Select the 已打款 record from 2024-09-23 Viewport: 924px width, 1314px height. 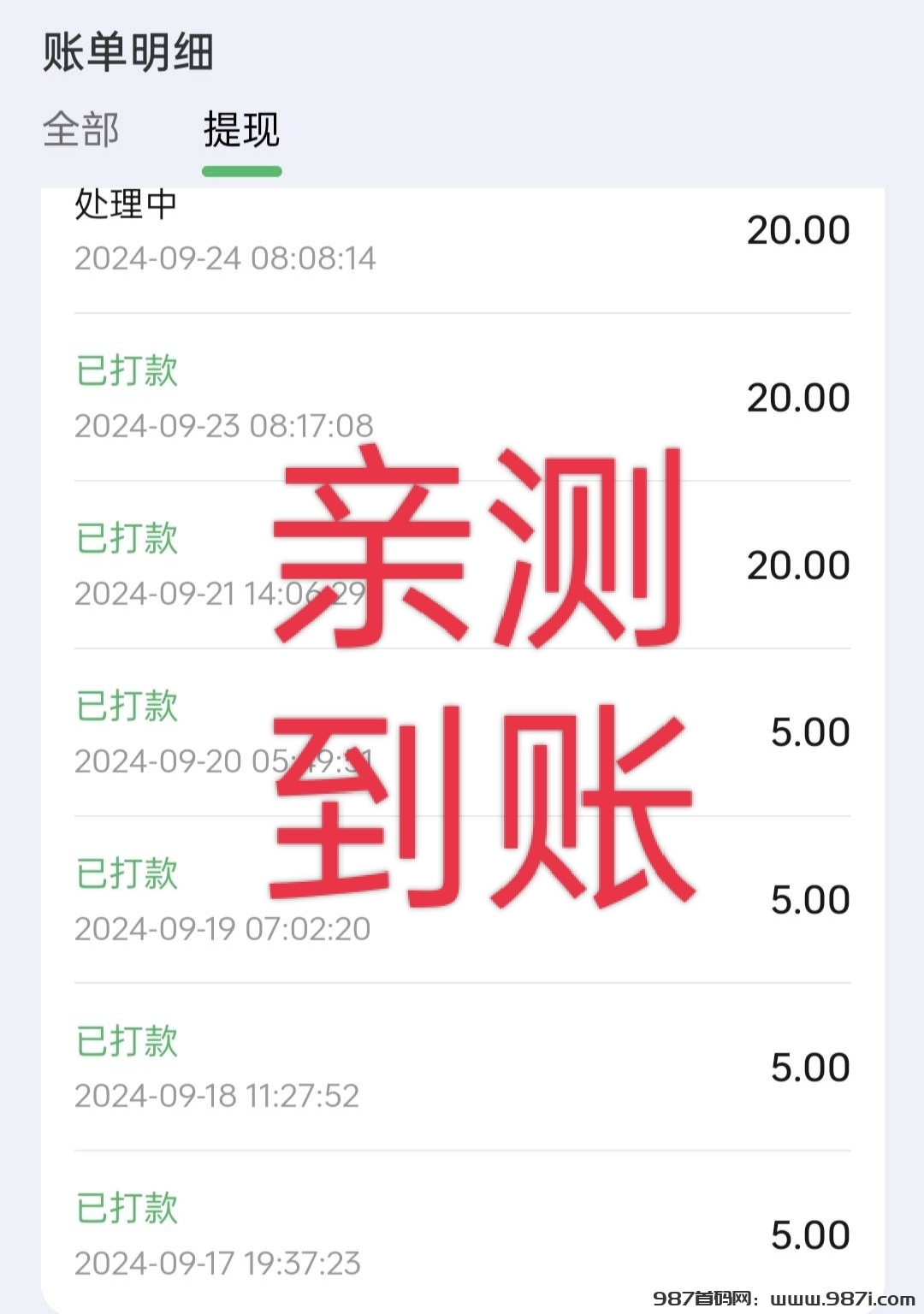pos(124,372)
